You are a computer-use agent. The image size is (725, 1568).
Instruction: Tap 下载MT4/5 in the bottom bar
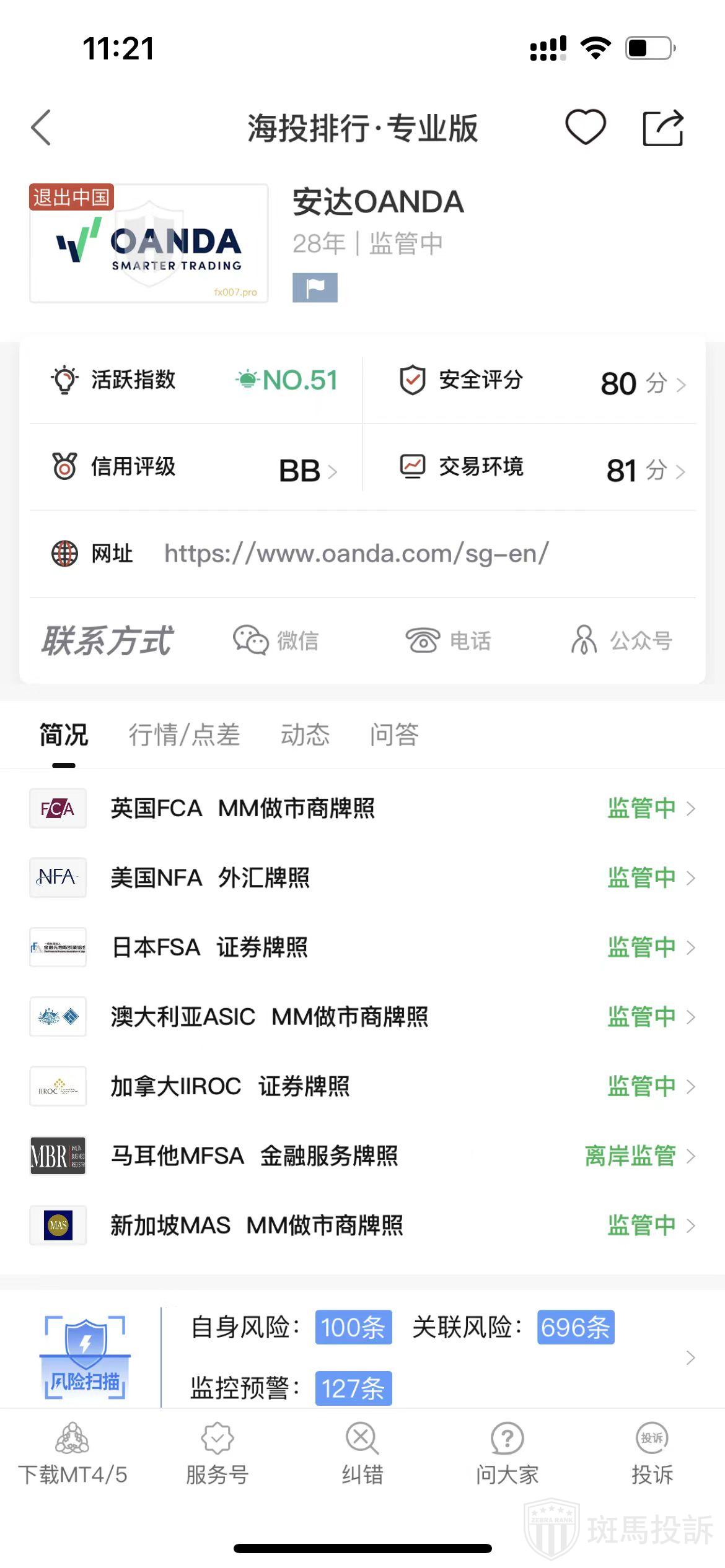(72, 1454)
